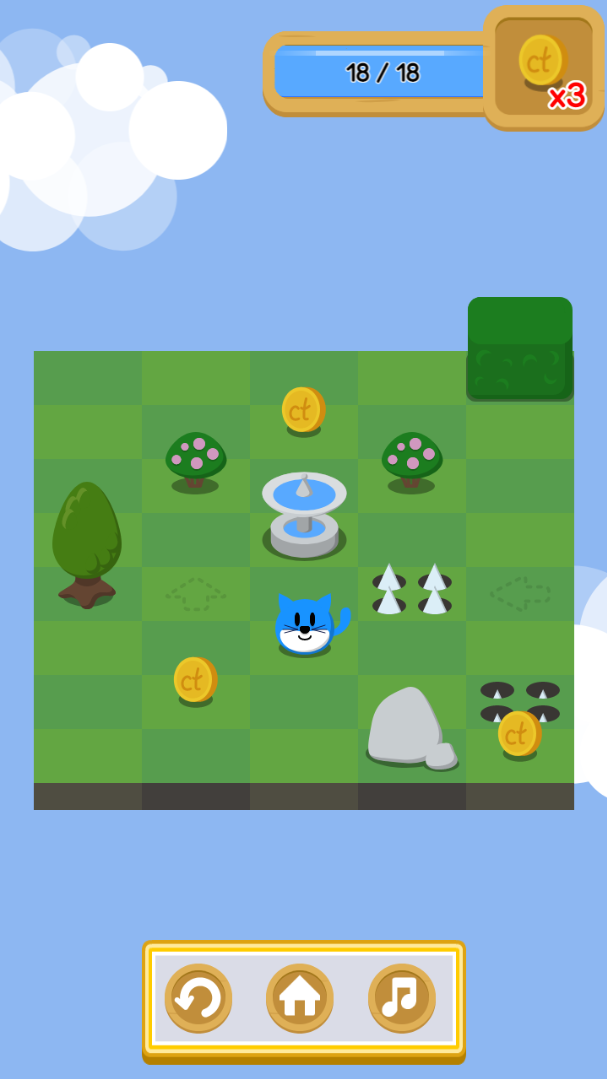This screenshot has width=607, height=1079.
Task: Go to the home menu
Action: click(x=300, y=997)
